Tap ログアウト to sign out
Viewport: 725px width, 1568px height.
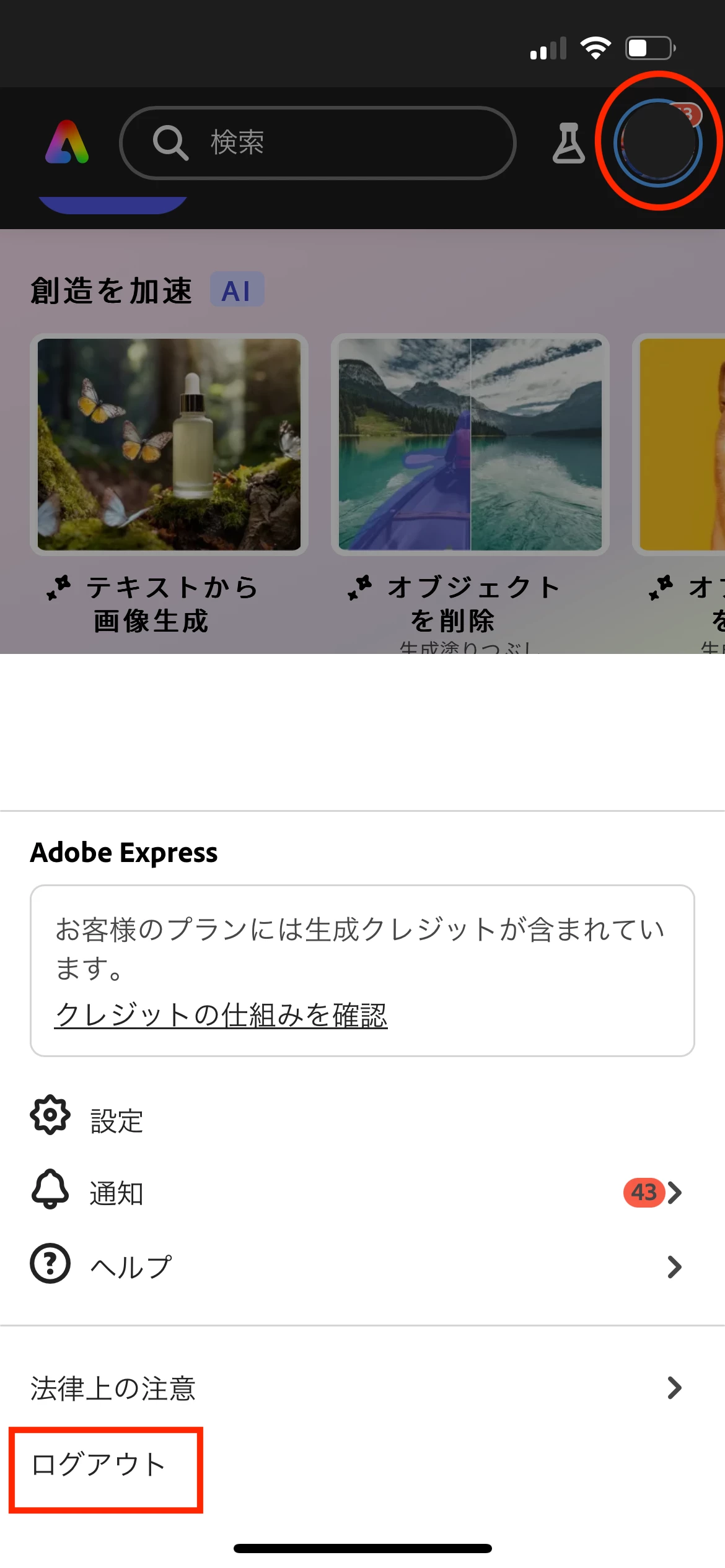point(99,1465)
